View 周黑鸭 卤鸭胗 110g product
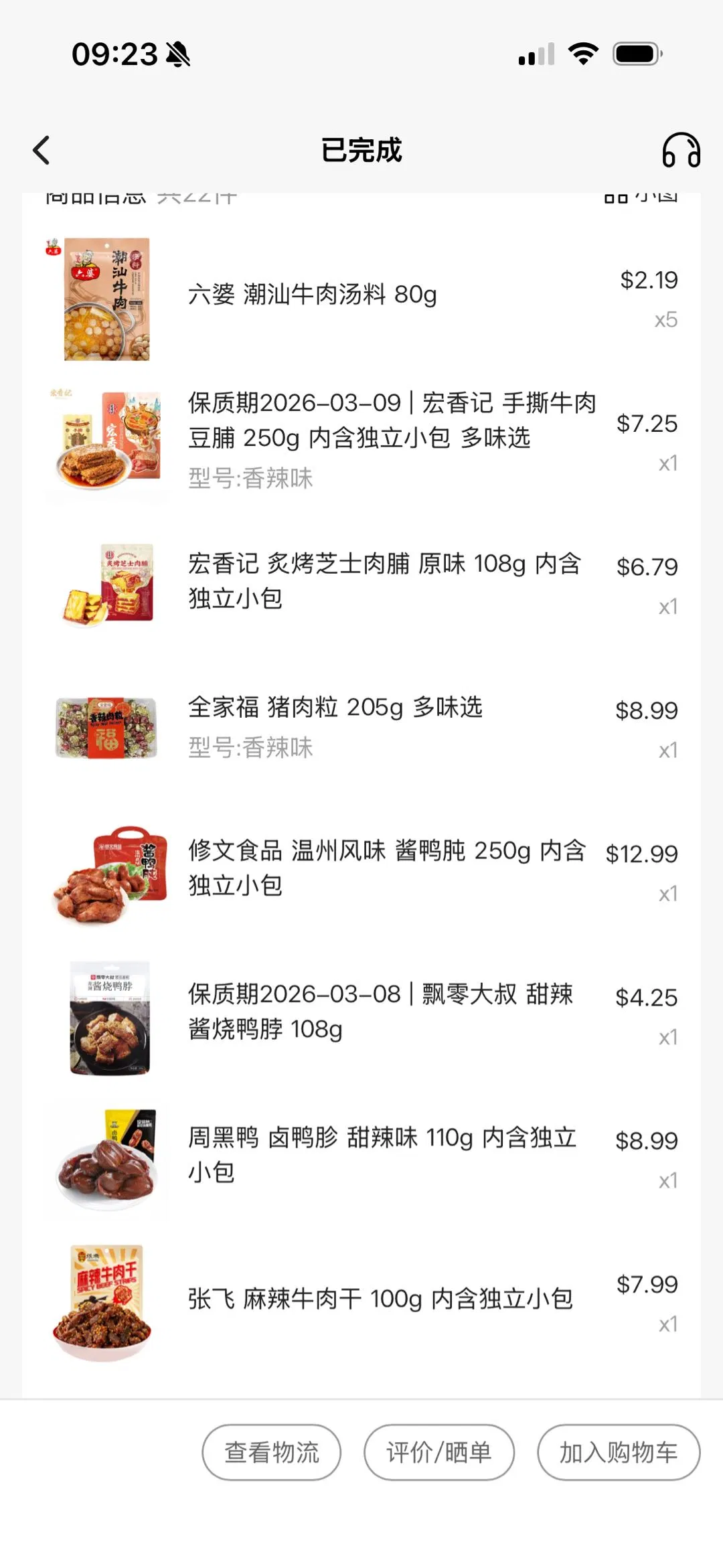This screenshot has width=723, height=1568. tap(382, 1154)
